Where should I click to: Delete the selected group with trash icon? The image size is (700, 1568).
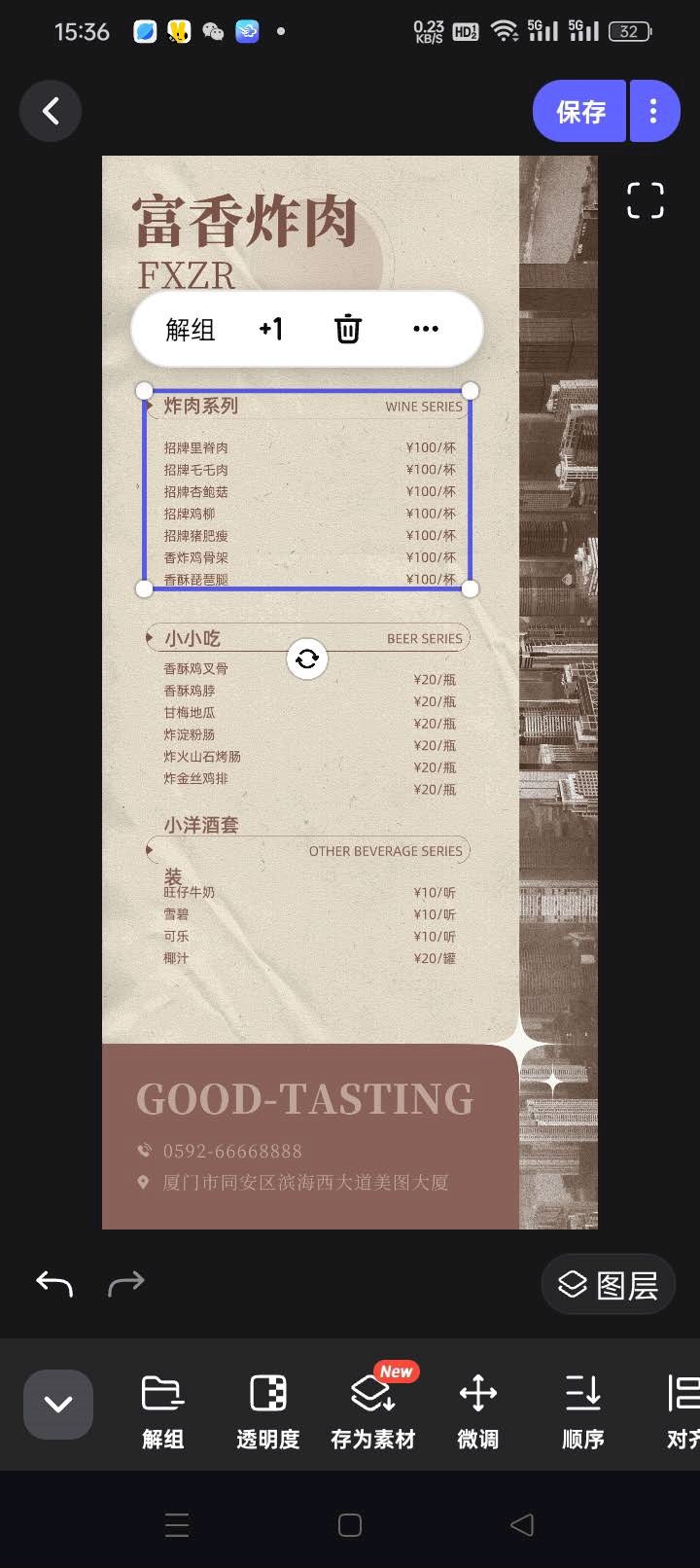[348, 329]
